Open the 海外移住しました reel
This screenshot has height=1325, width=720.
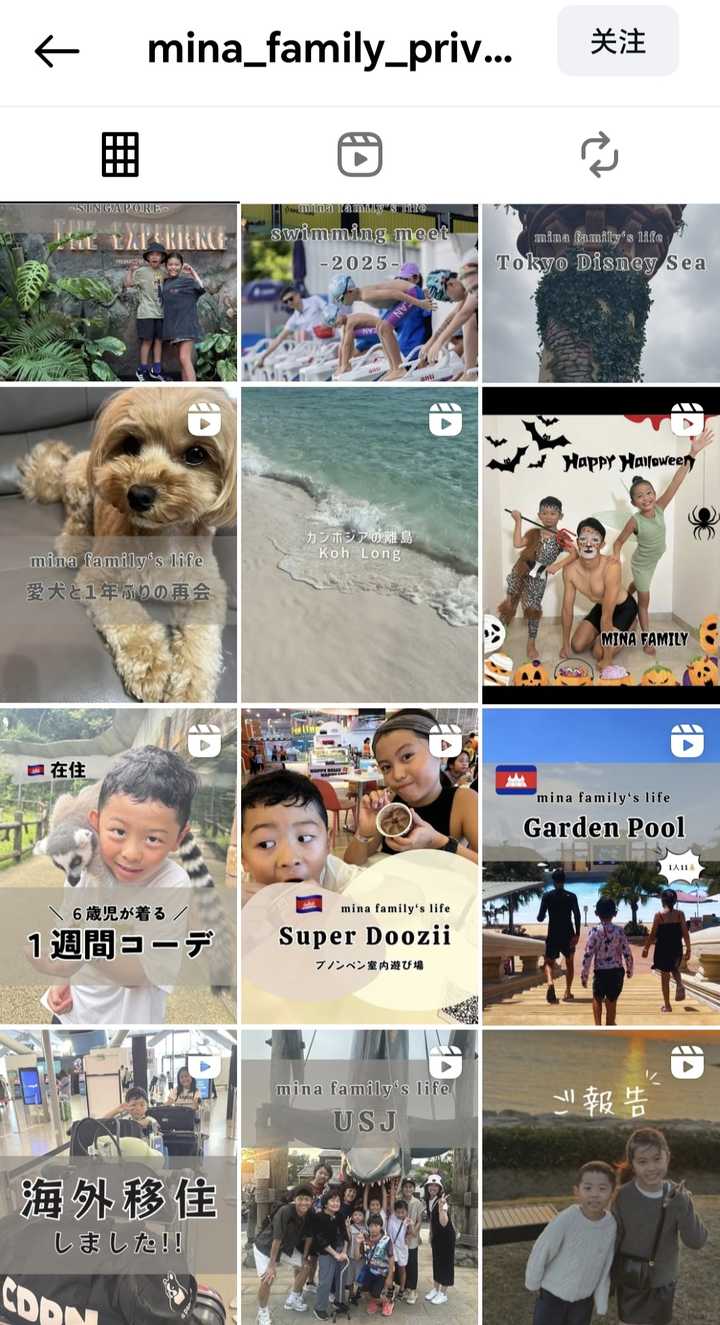pos(119,1177)
